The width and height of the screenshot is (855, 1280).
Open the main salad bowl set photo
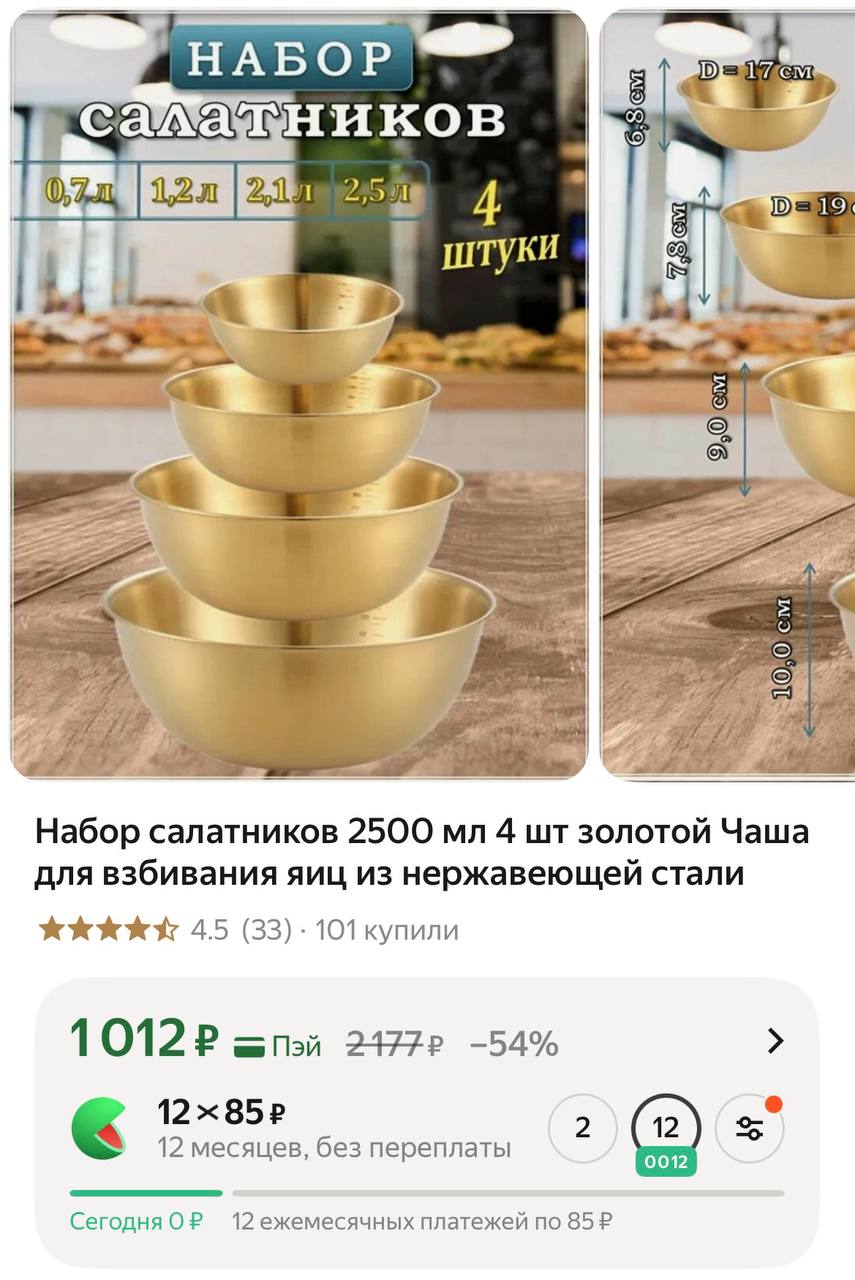point(298,395)
